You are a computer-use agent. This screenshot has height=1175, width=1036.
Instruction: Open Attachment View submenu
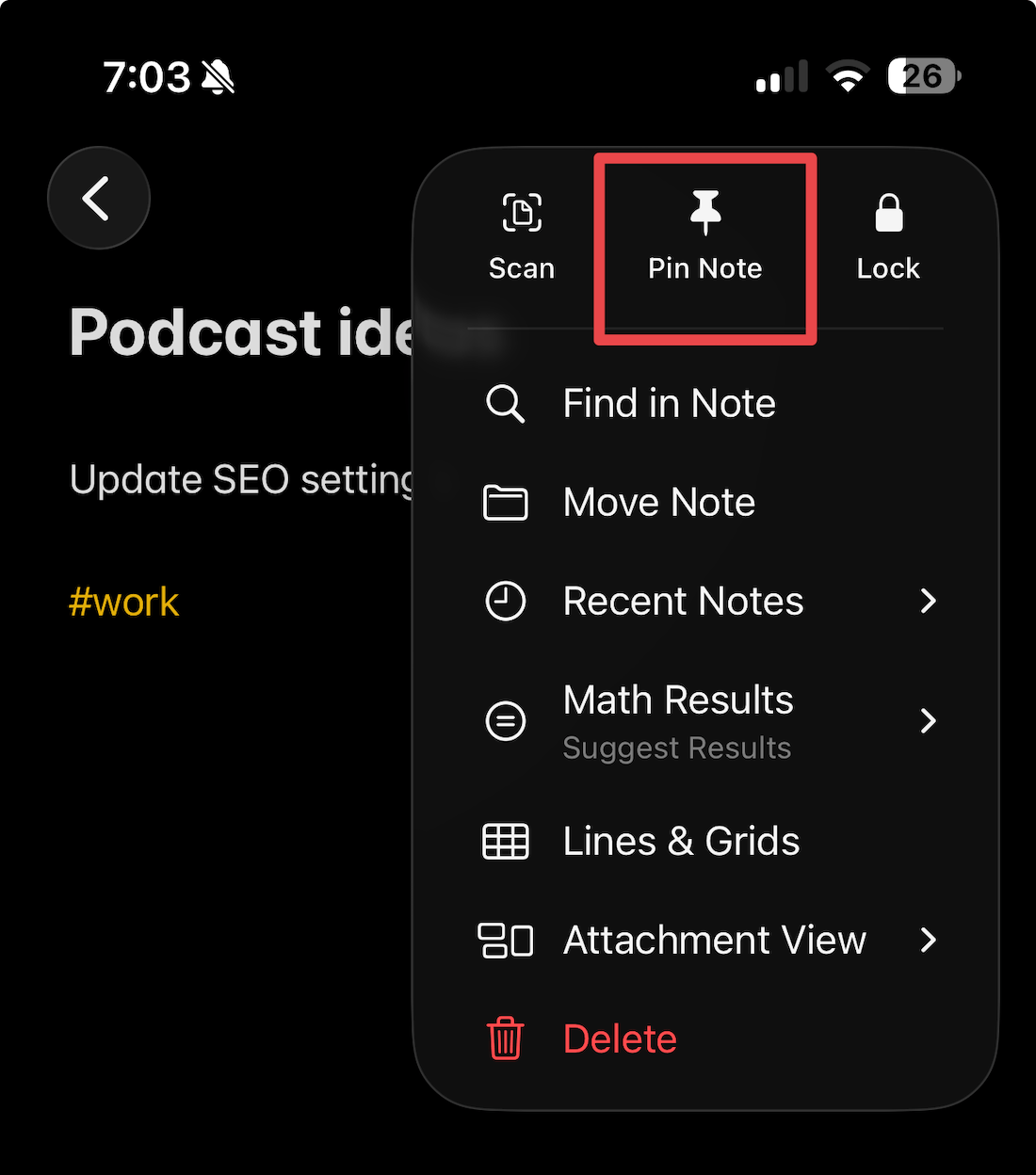(706, 941)
